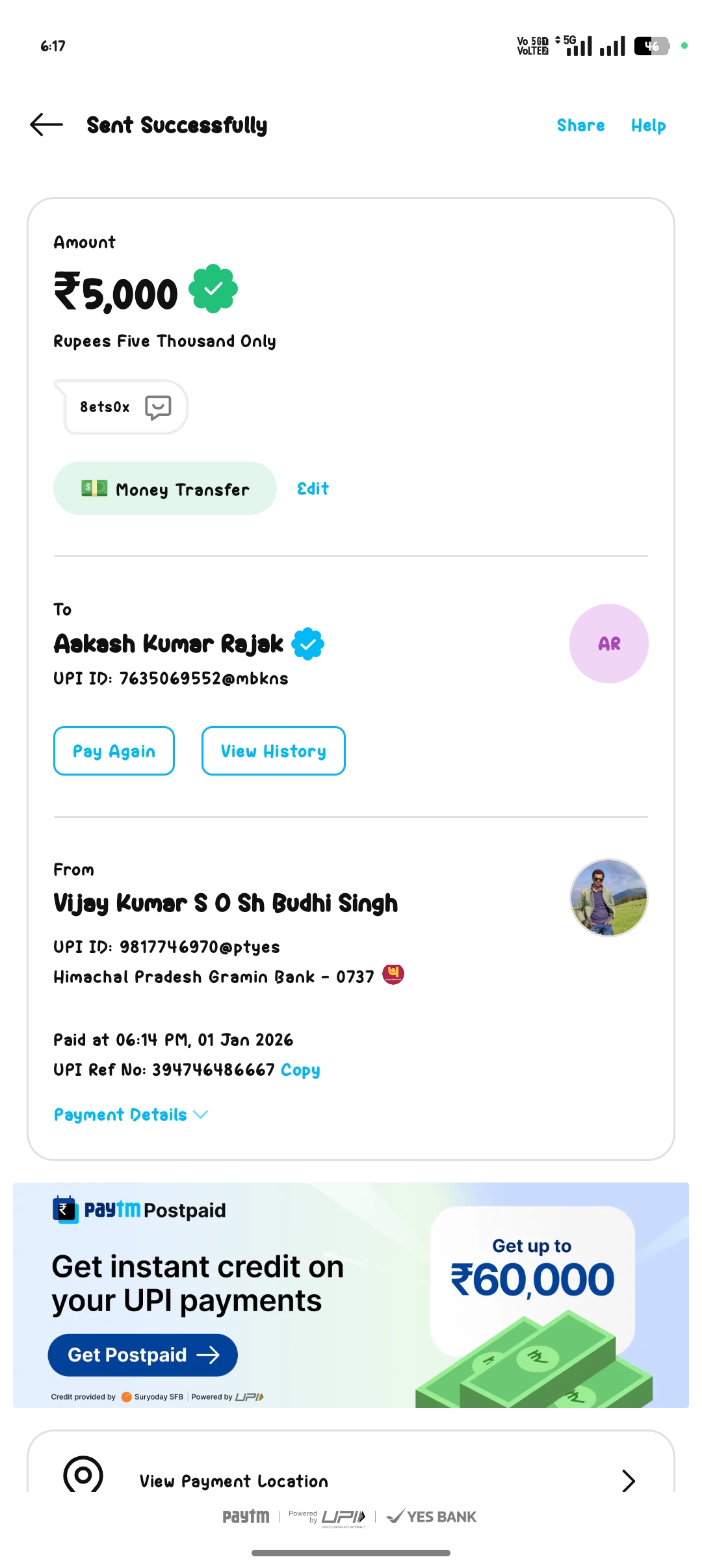Copy the UPI Ref No

pos(300,1070)
